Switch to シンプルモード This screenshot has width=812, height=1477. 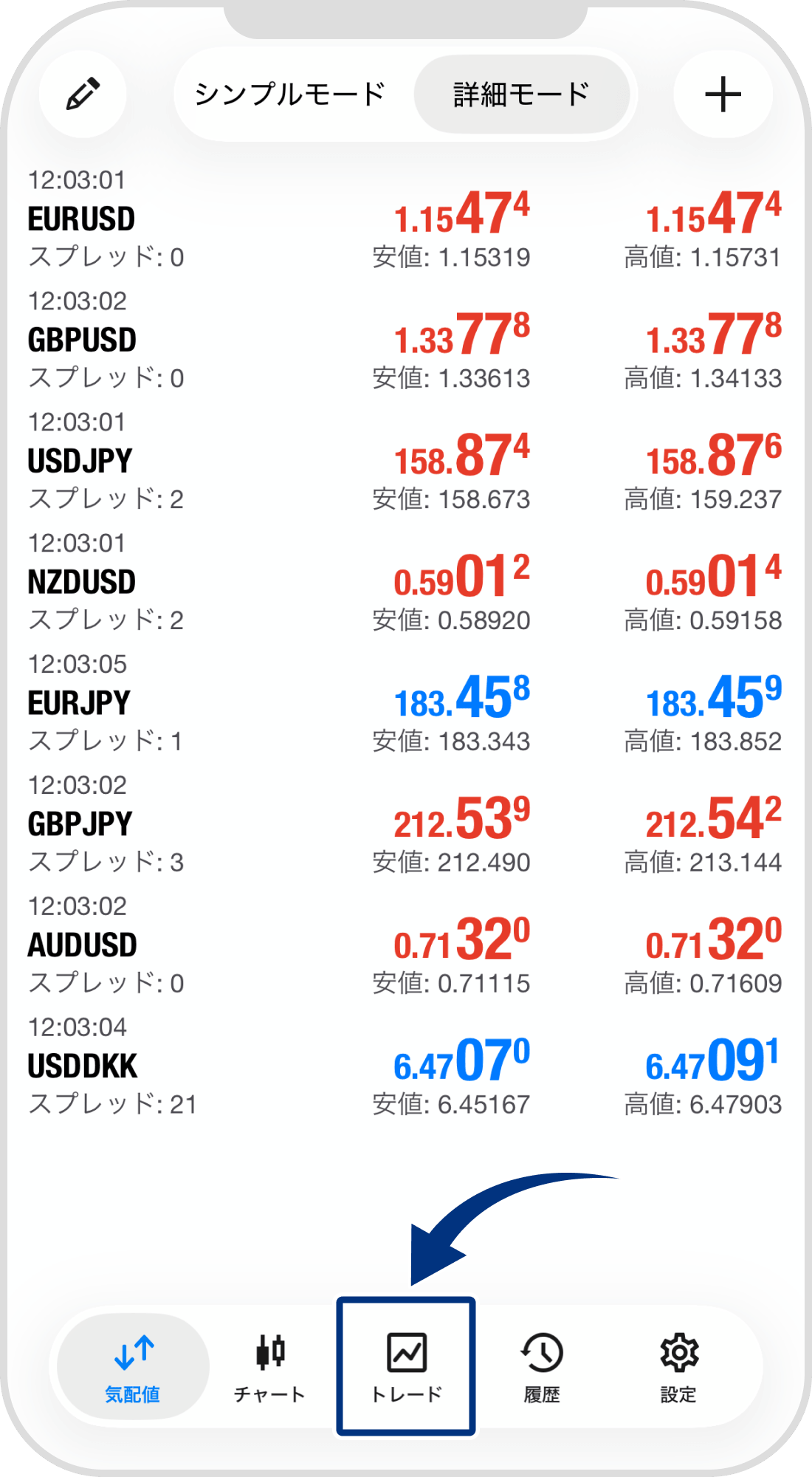coord(290,95)
